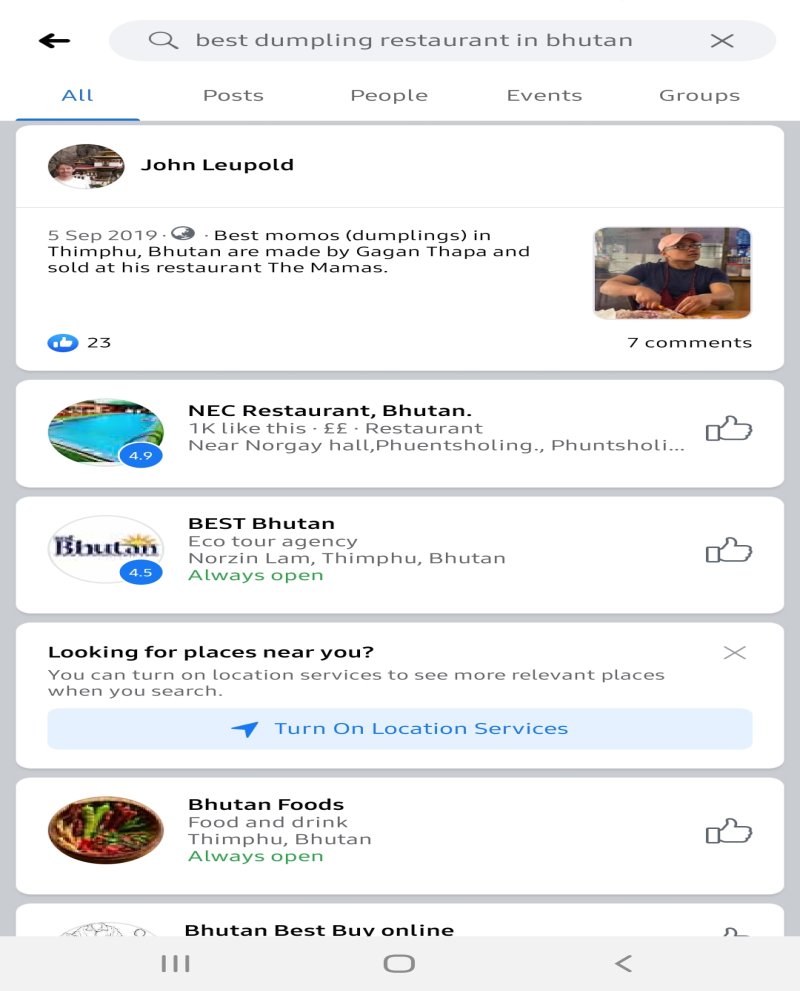This screenshot has width=800, height=991.
Task: Open John Leupold's post about momos
Action: 289,251
